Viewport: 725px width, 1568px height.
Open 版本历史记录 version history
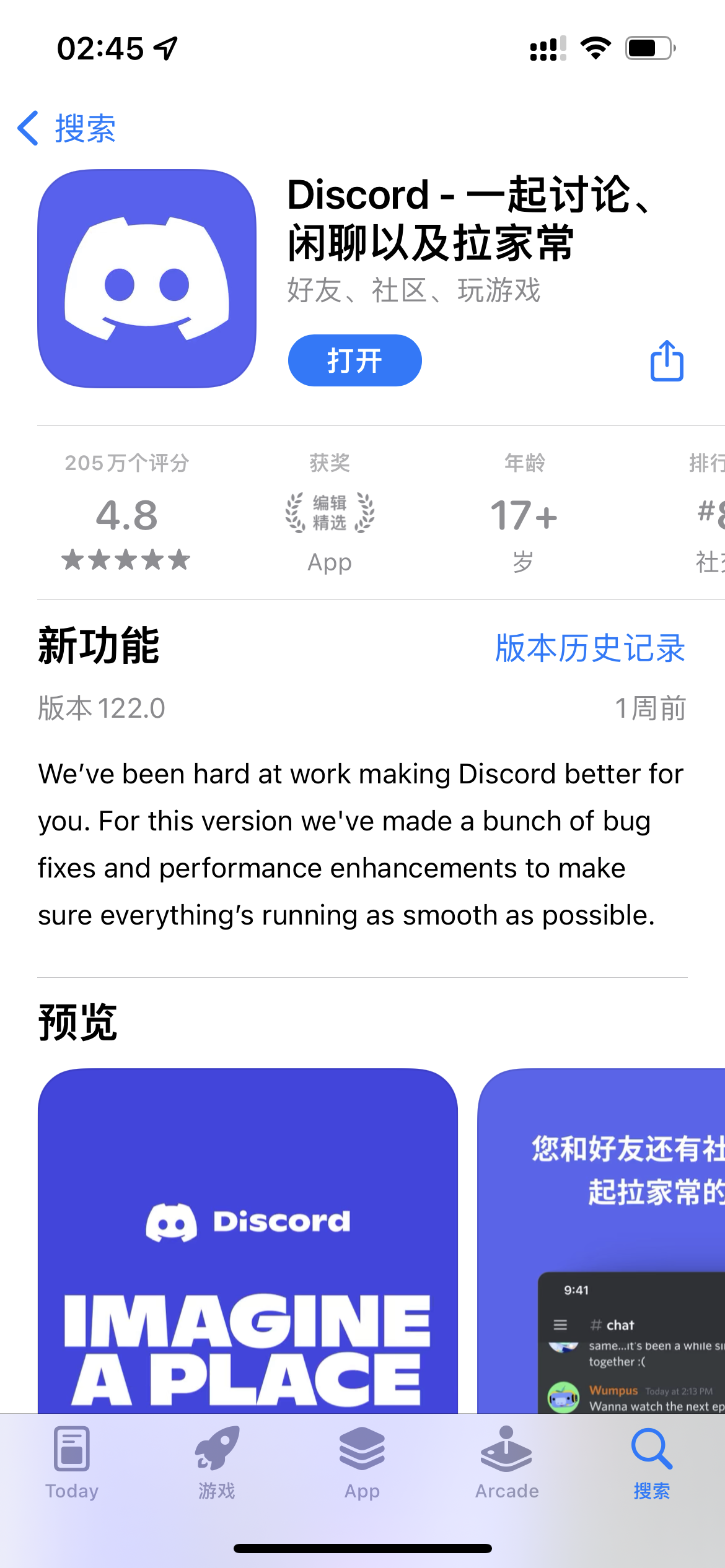click(590, 648)
